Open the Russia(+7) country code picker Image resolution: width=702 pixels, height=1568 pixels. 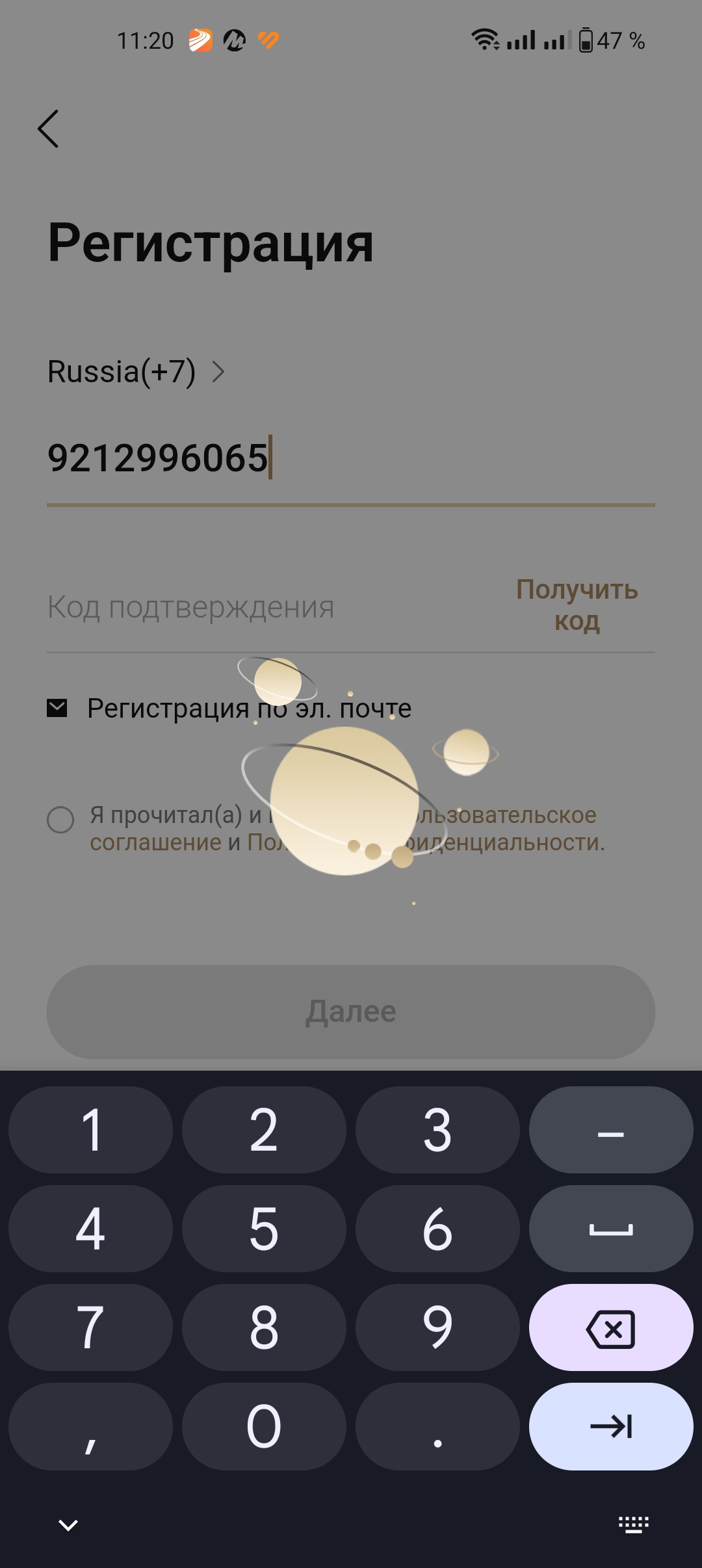tap(136, 372)
